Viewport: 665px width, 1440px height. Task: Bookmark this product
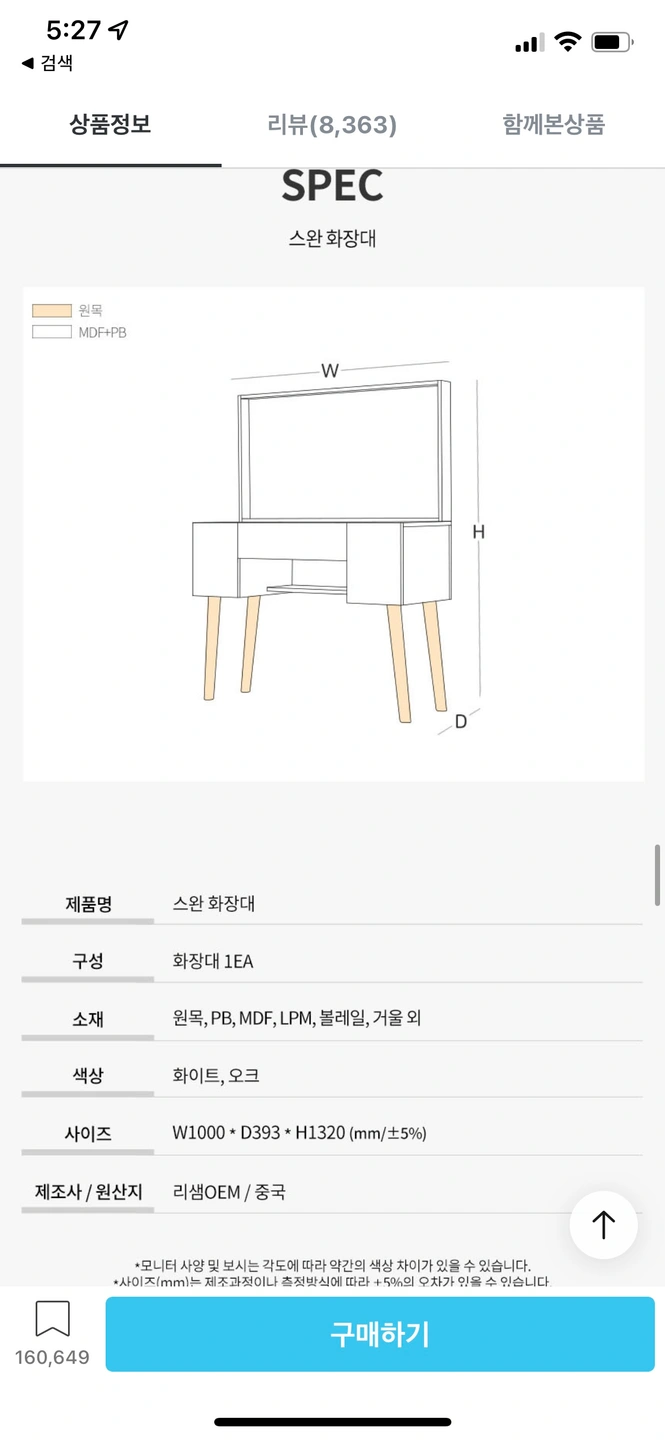click(x=52, y=1320)
